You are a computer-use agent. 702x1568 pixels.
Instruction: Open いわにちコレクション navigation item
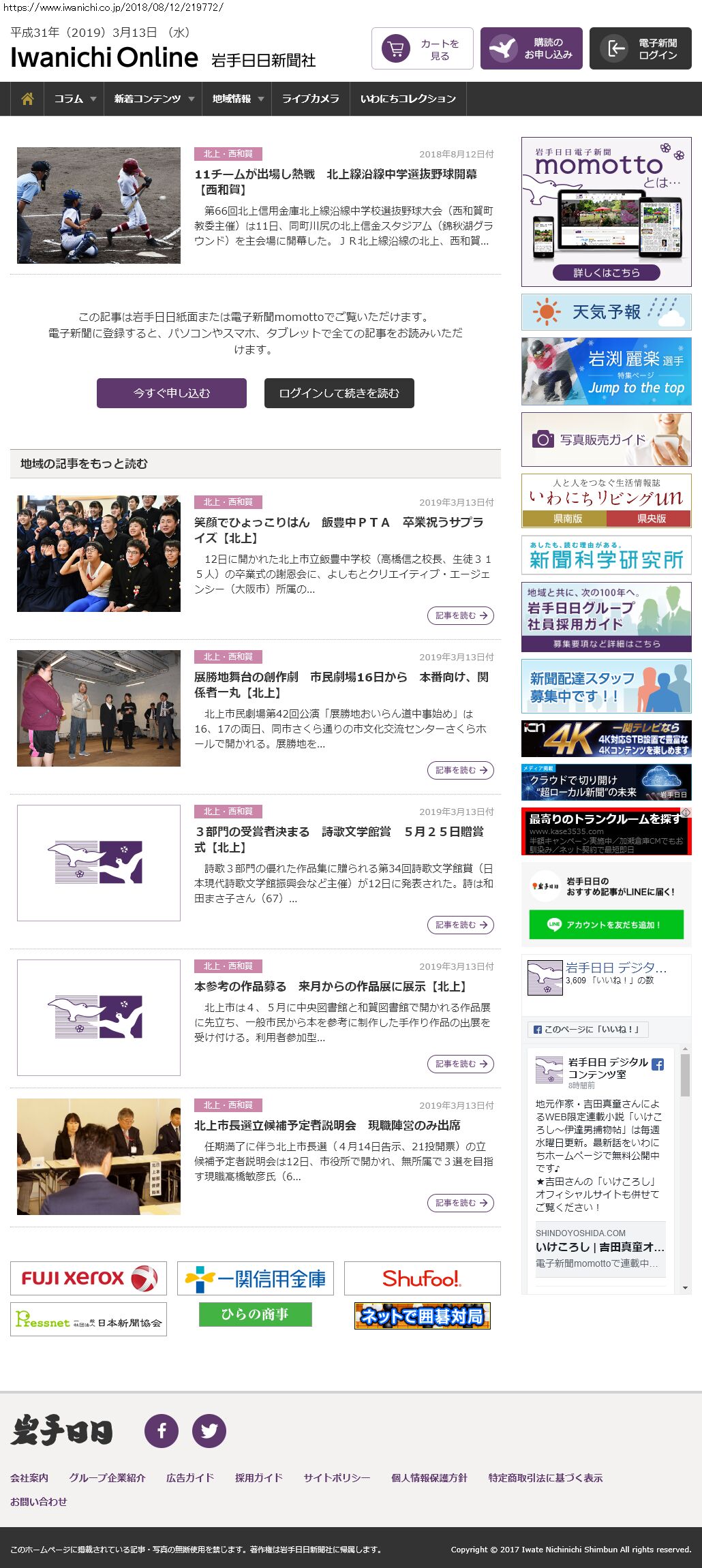408,99
